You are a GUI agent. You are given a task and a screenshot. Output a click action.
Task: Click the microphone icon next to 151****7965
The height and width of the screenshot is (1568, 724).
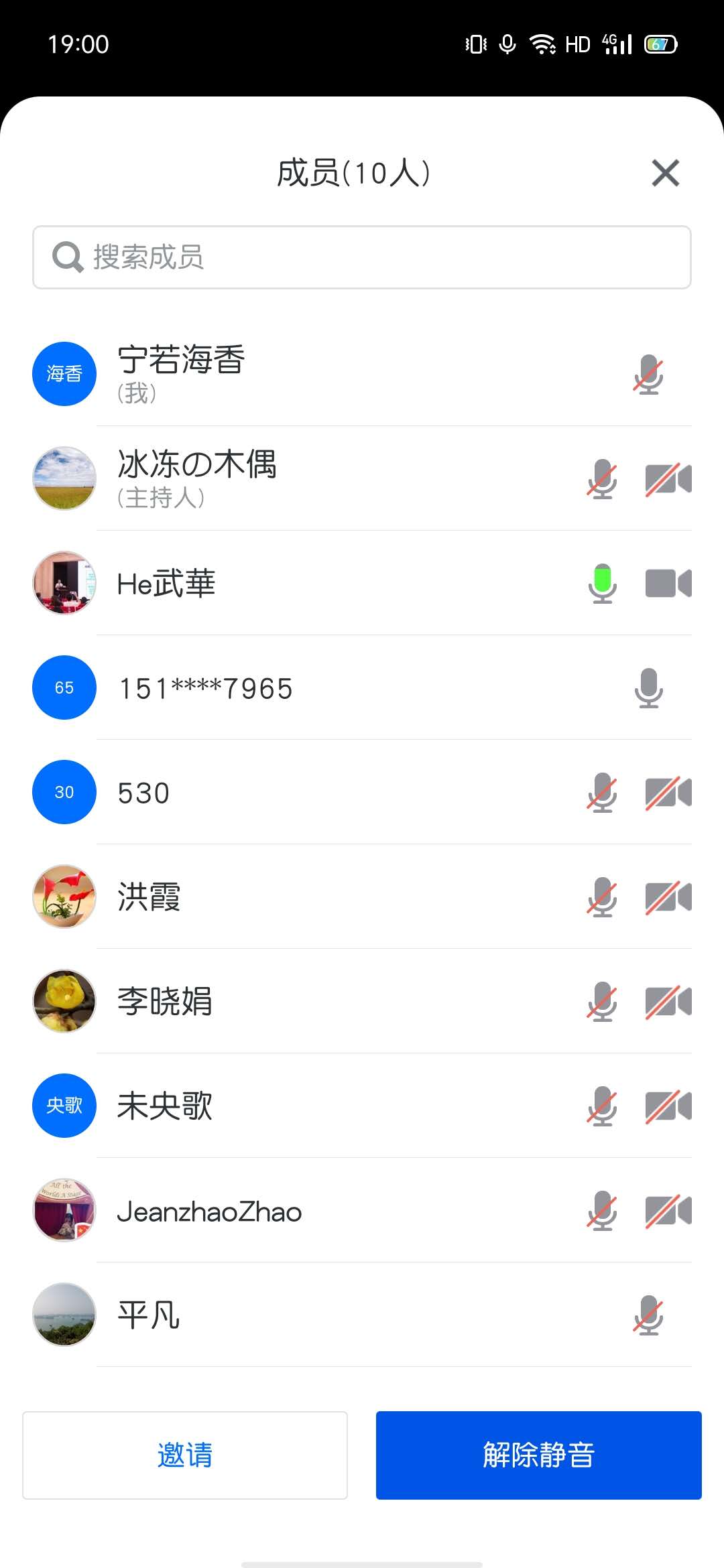click(648, 687)
